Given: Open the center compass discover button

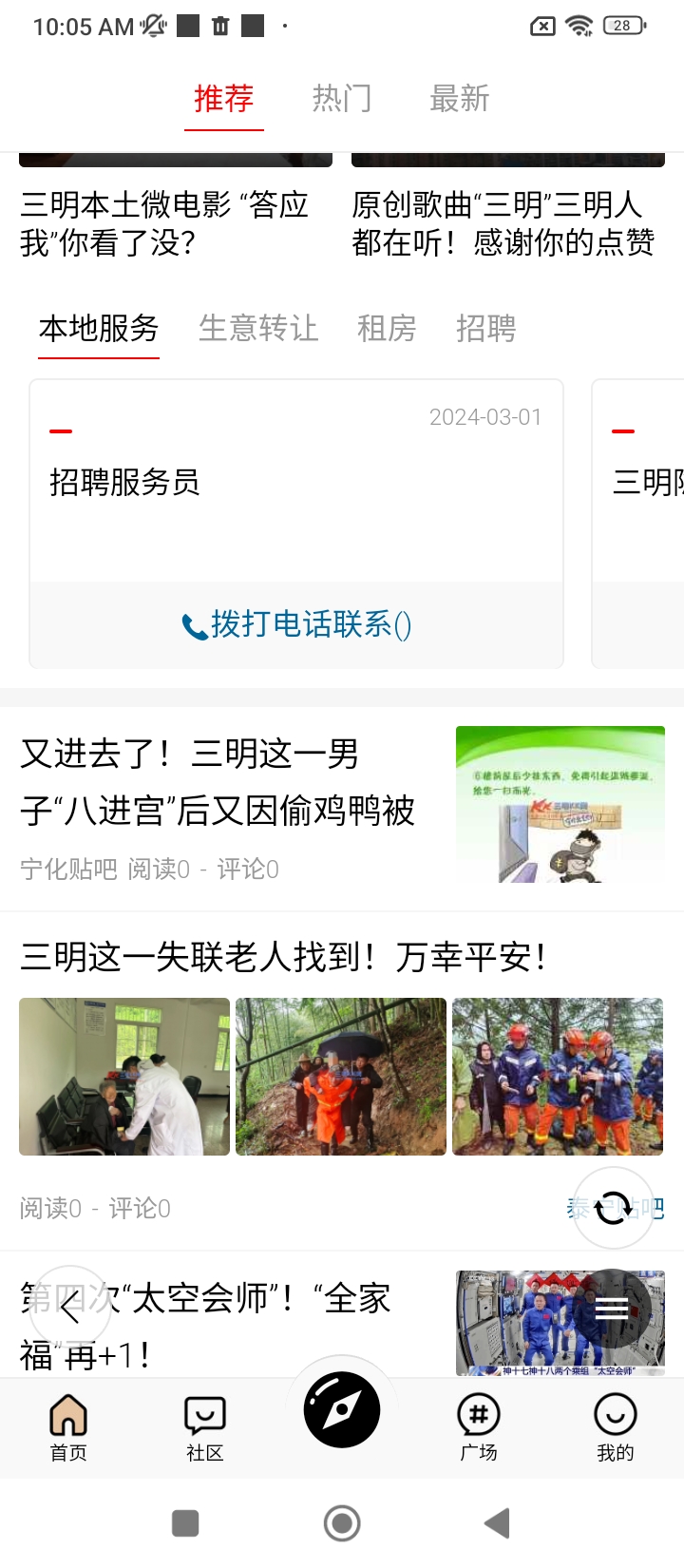Looking at the screenshot, I should pos(342,1409).
